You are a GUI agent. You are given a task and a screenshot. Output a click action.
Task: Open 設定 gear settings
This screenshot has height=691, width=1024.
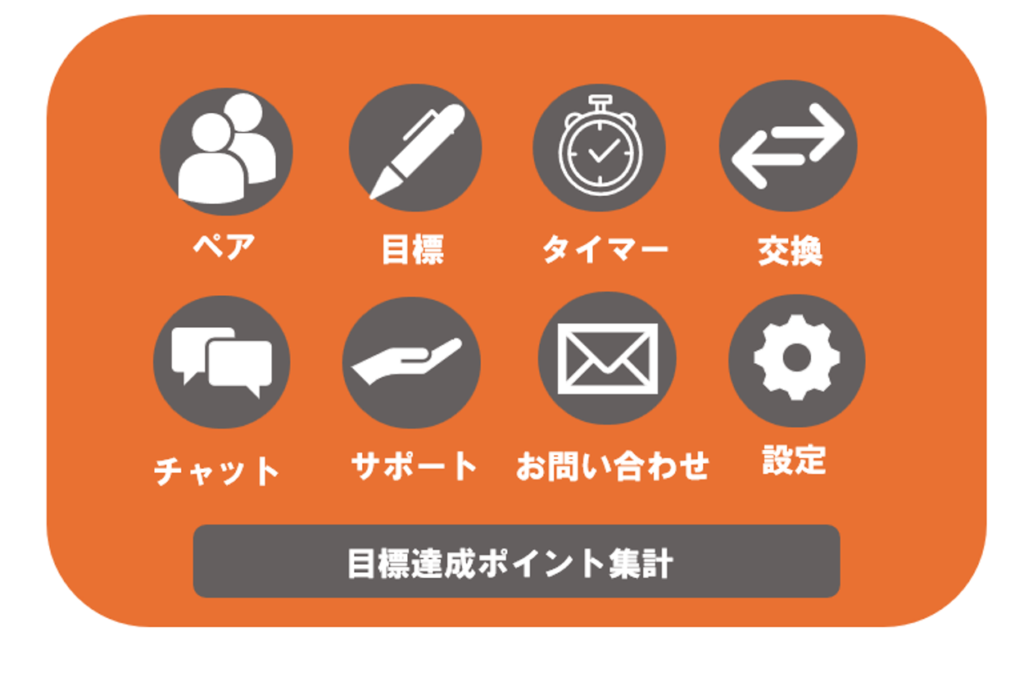click(x=796, y=358)
